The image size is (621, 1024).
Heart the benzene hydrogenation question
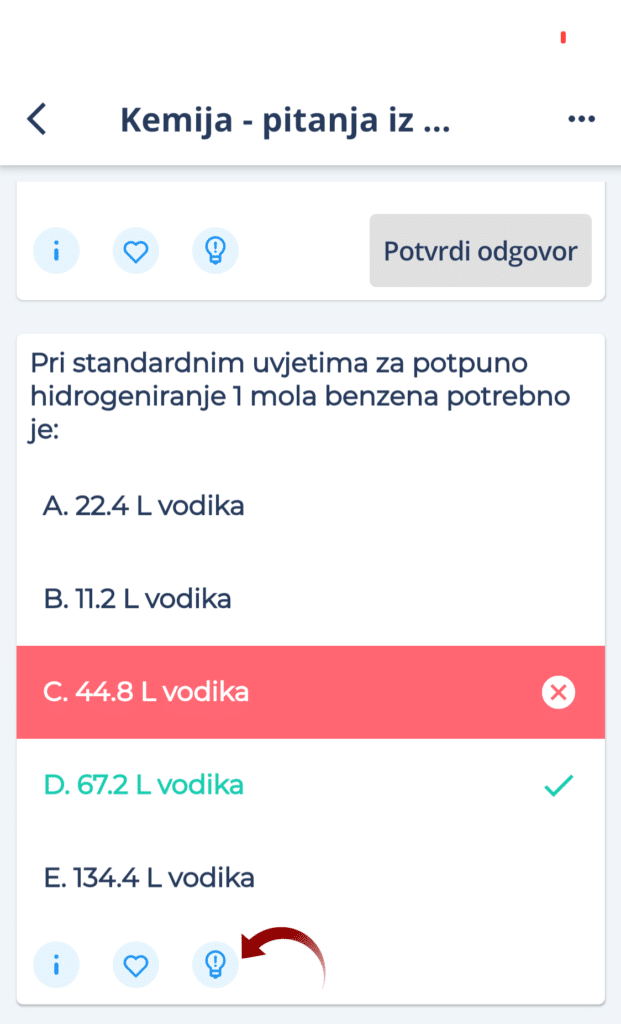(x=136, y=965)
